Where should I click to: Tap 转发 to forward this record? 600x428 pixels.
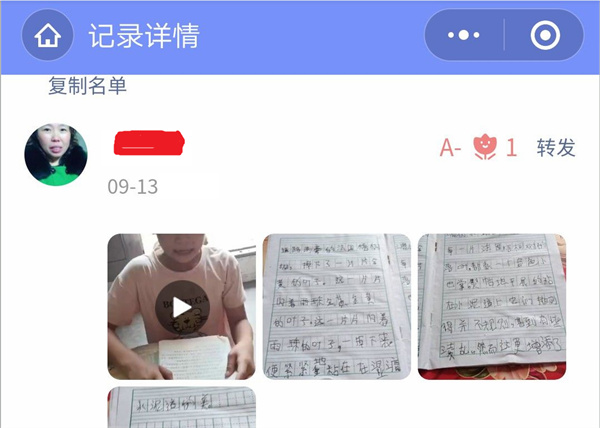click(556, 148)
